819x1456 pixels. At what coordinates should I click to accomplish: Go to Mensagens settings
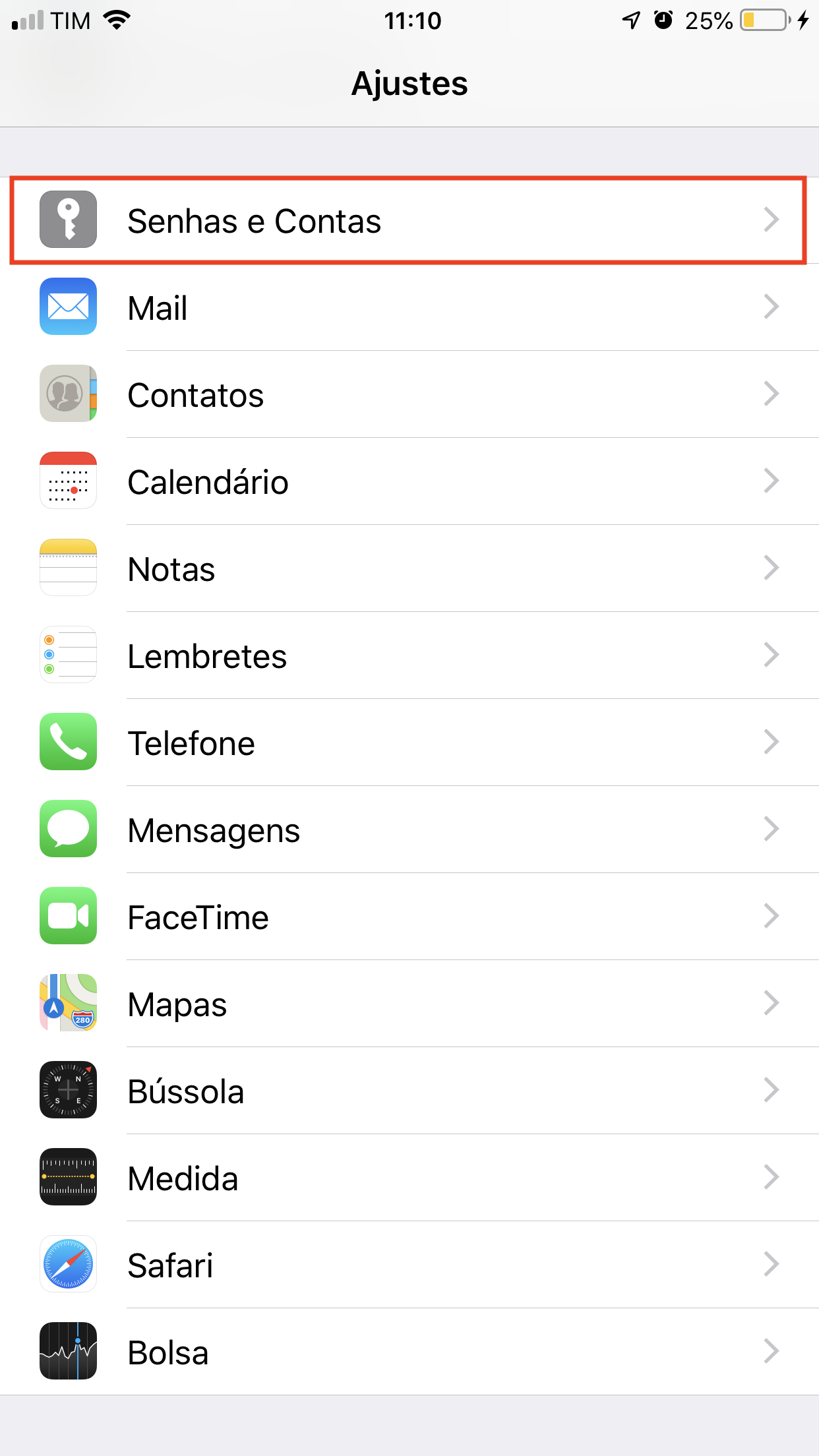click(x=409, y=830)
